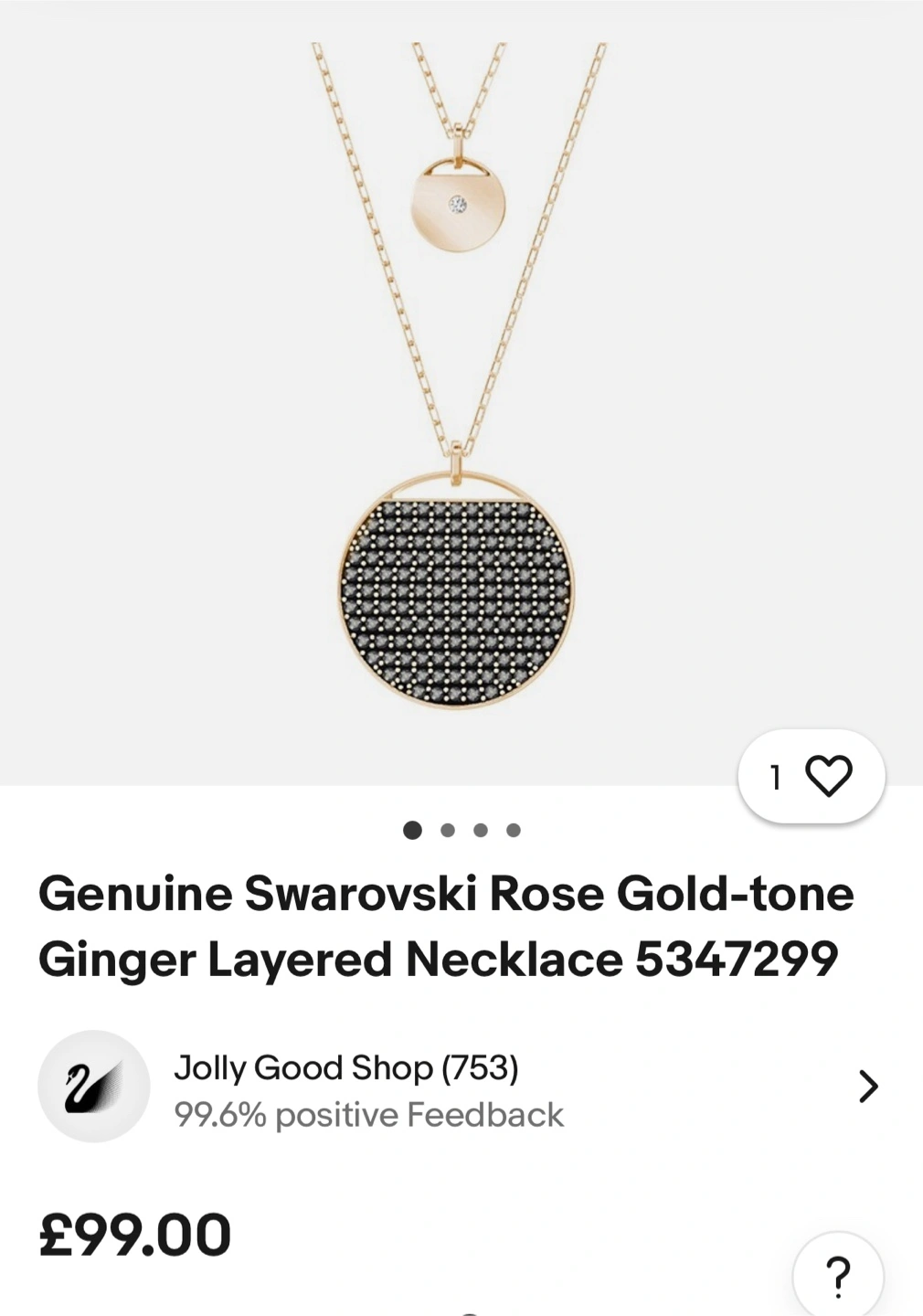Open the help question mark button
The image size is (923, 1316).
click(x=837, y=1277)
